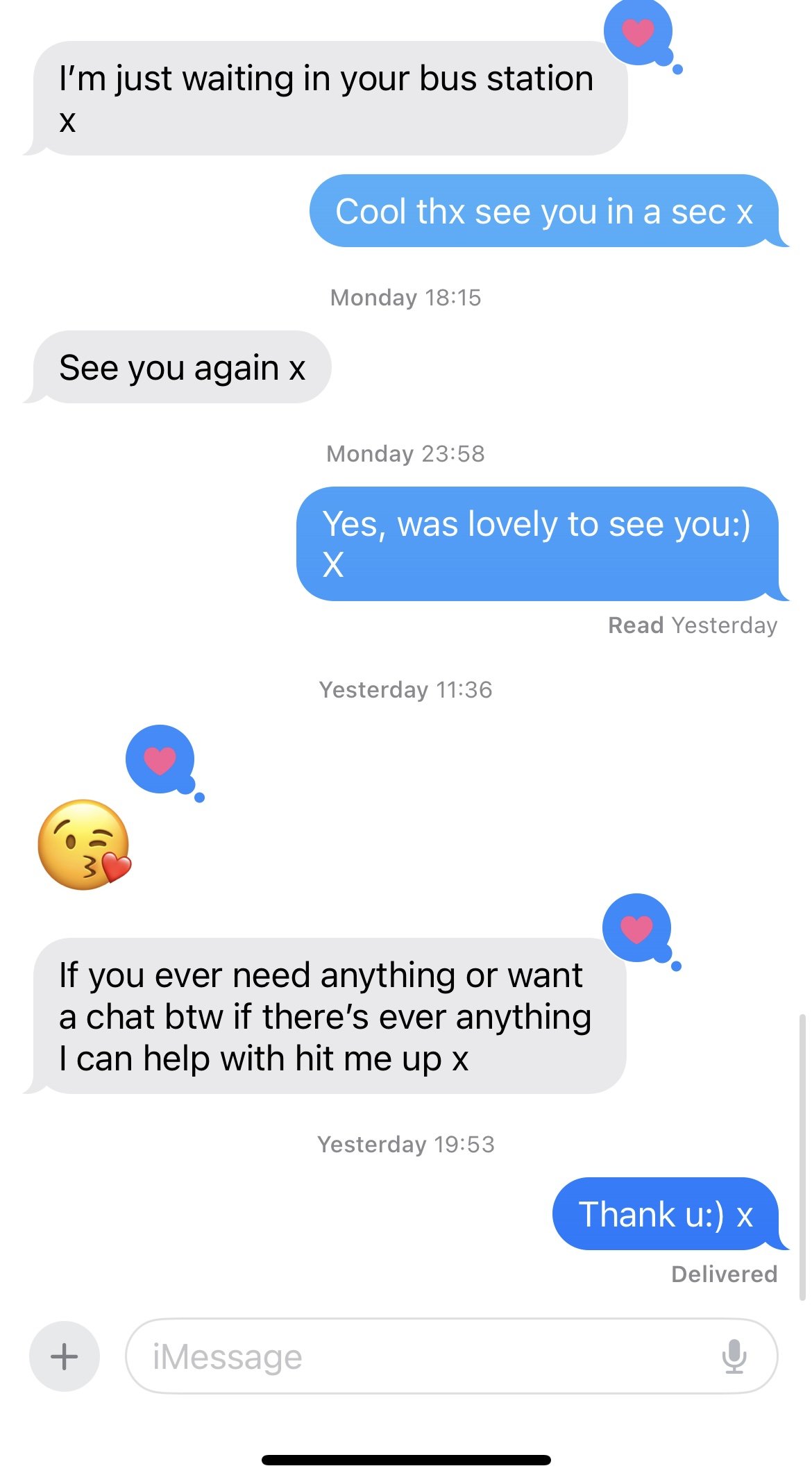View heart reaction on 'hit me up' message
The width and height of the screenshot is (812, 1482).
pos(637,928)
